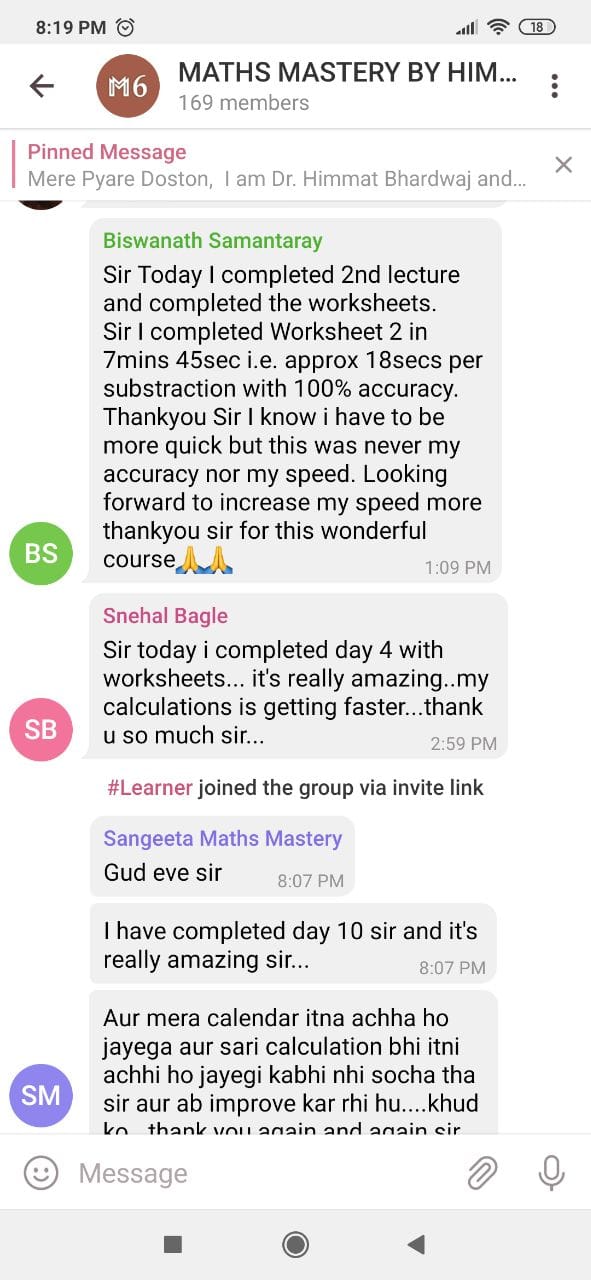The image size is (591, 1280).
Task: Open the pinned message from Dr. Himmat
Action: point(277,166)
